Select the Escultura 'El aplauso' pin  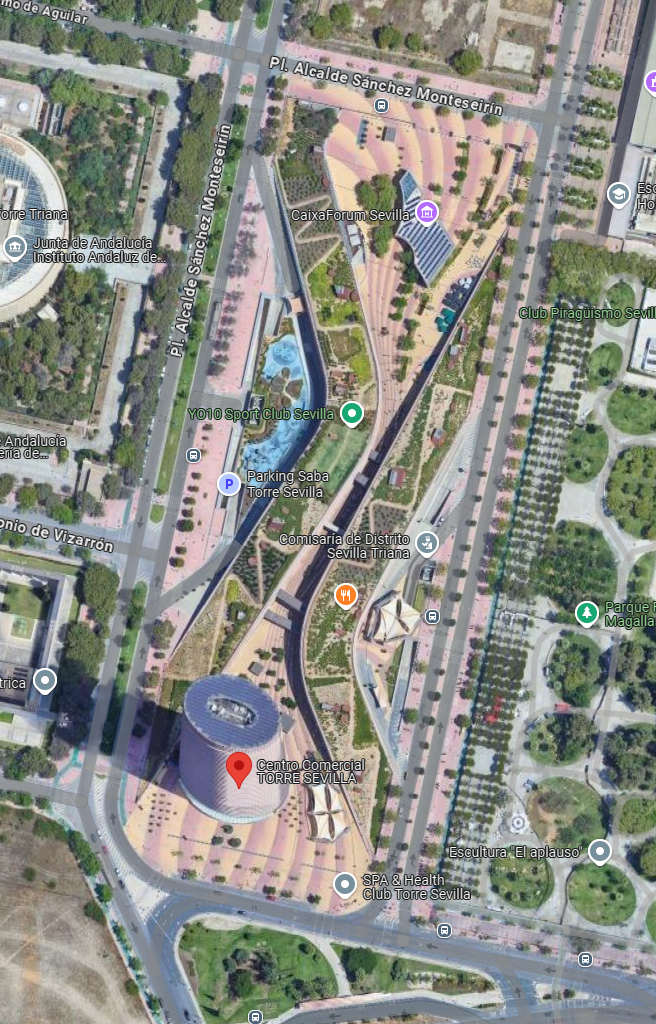coord(599,852)
